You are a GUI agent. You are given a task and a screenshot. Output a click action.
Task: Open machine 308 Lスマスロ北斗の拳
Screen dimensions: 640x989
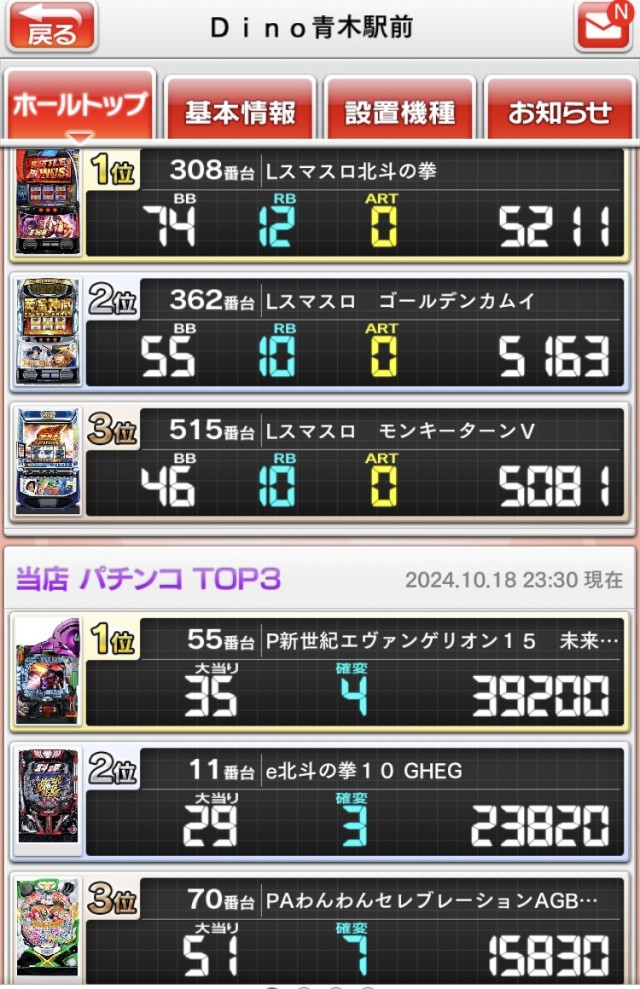tap(320, 204)
